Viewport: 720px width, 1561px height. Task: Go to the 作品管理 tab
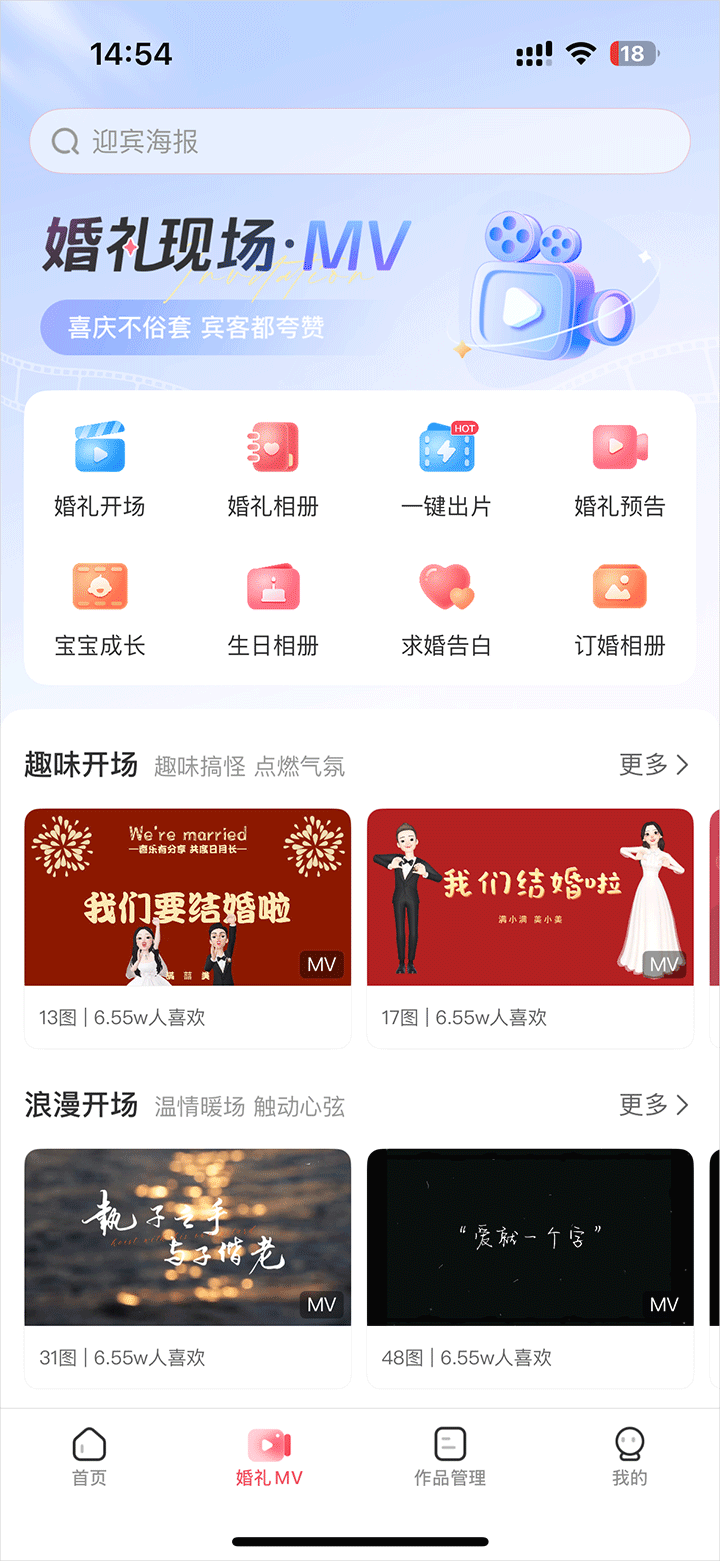click(x=450, y=1456)
